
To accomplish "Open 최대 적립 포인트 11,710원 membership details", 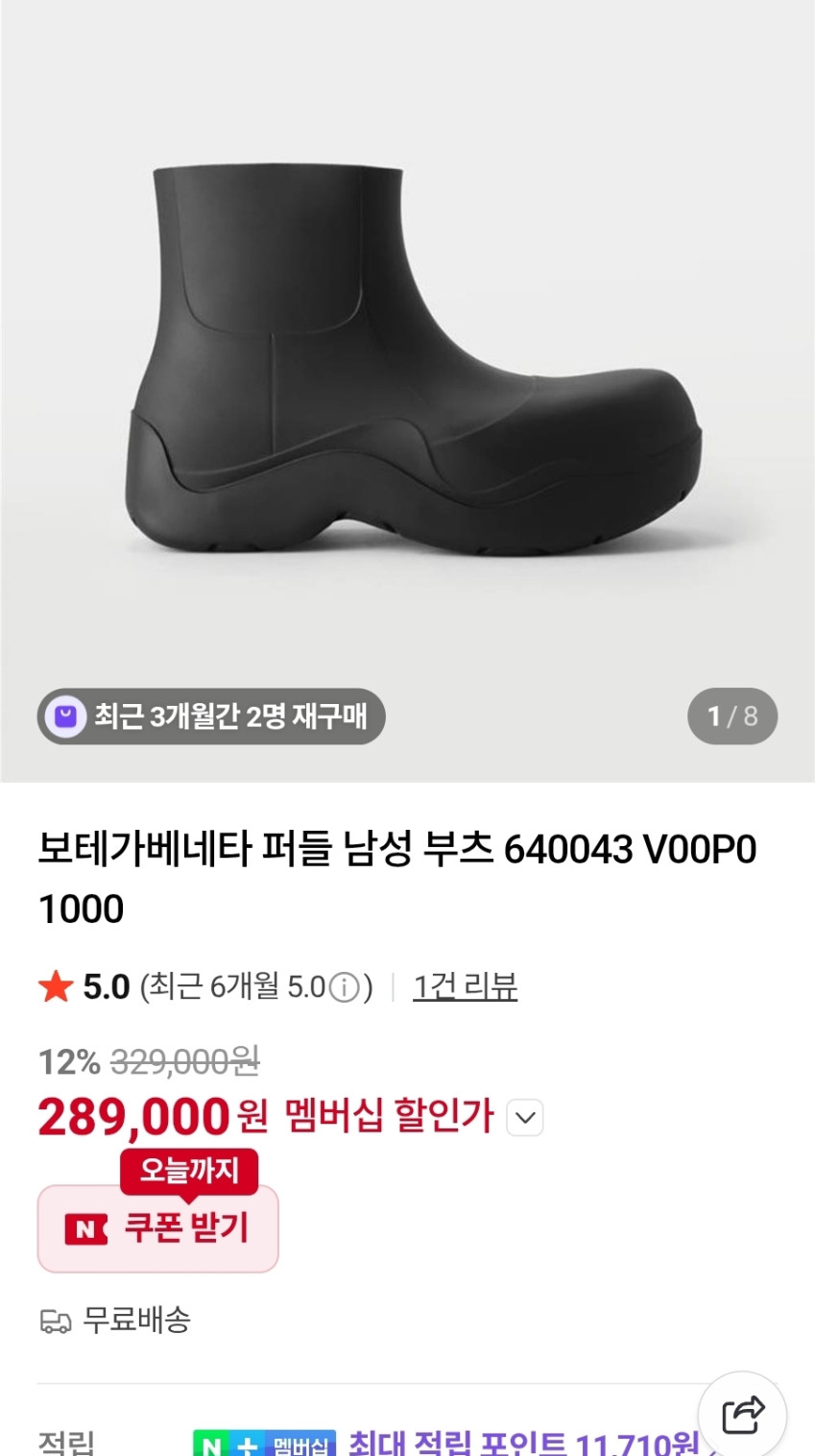I will click(523, 1444).
